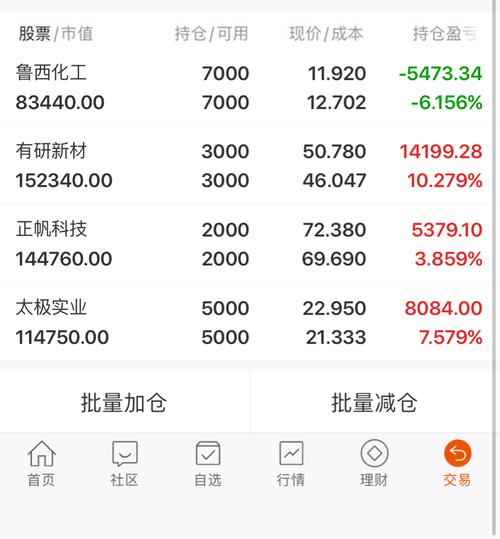The image size is (500, 539).
Task: Select the 交易 tab
Action: [457, 464]
